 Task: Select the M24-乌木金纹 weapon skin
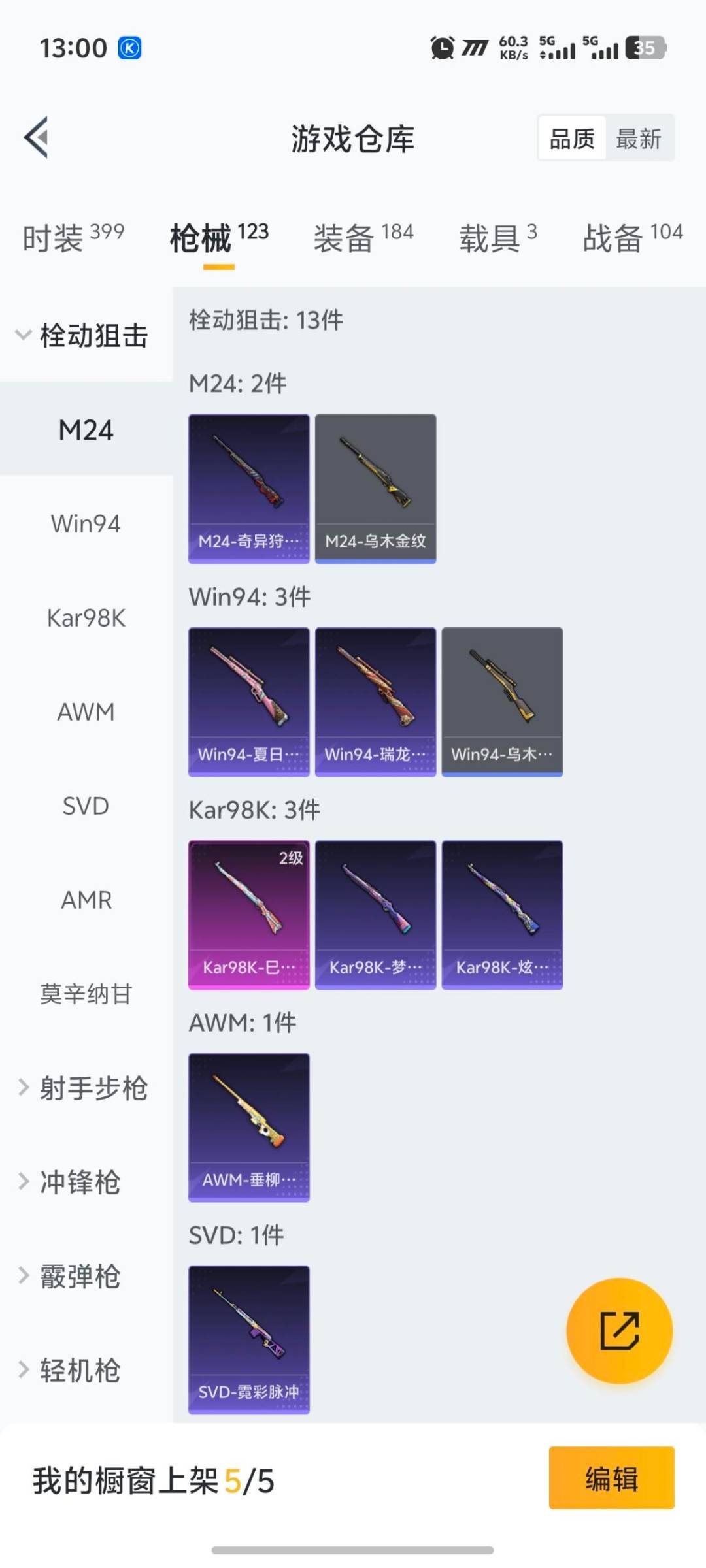click(375, 487)
